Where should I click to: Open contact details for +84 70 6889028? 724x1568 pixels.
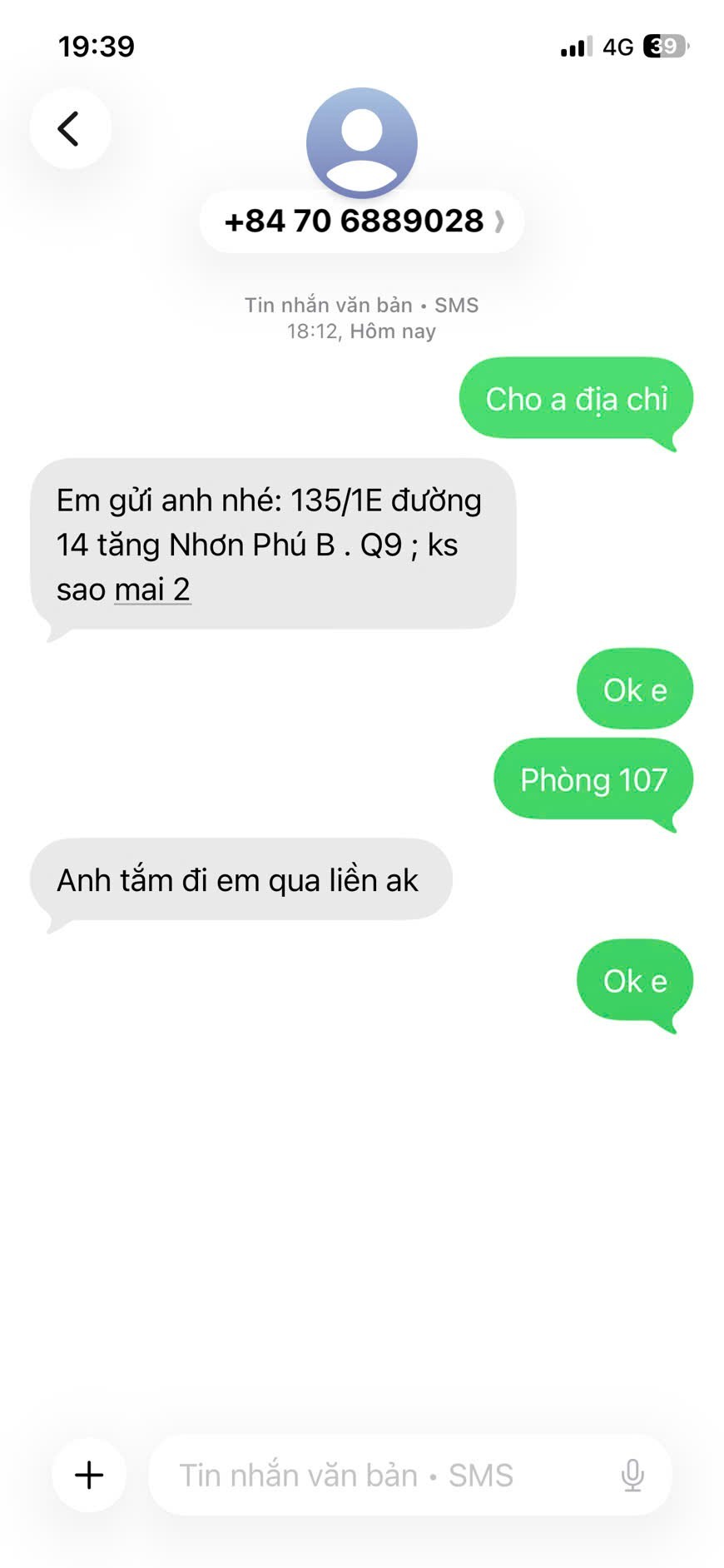(361, 222)
